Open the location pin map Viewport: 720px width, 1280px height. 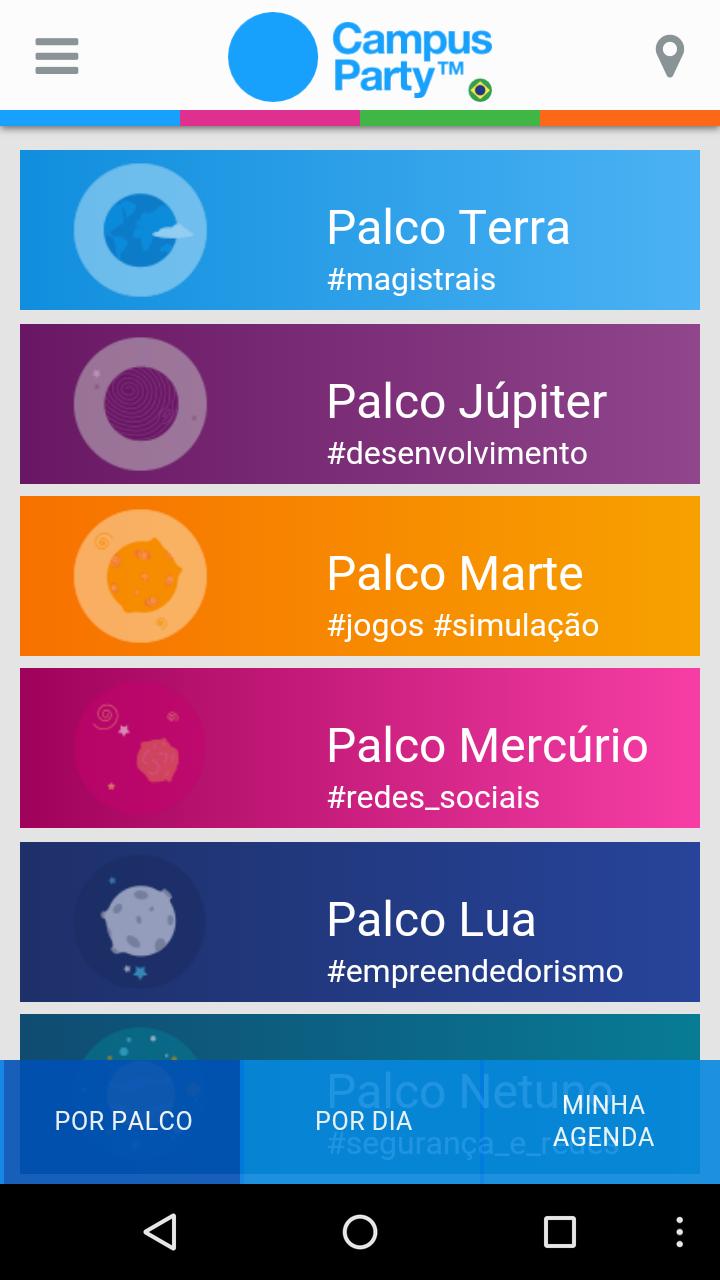[669, 56]
